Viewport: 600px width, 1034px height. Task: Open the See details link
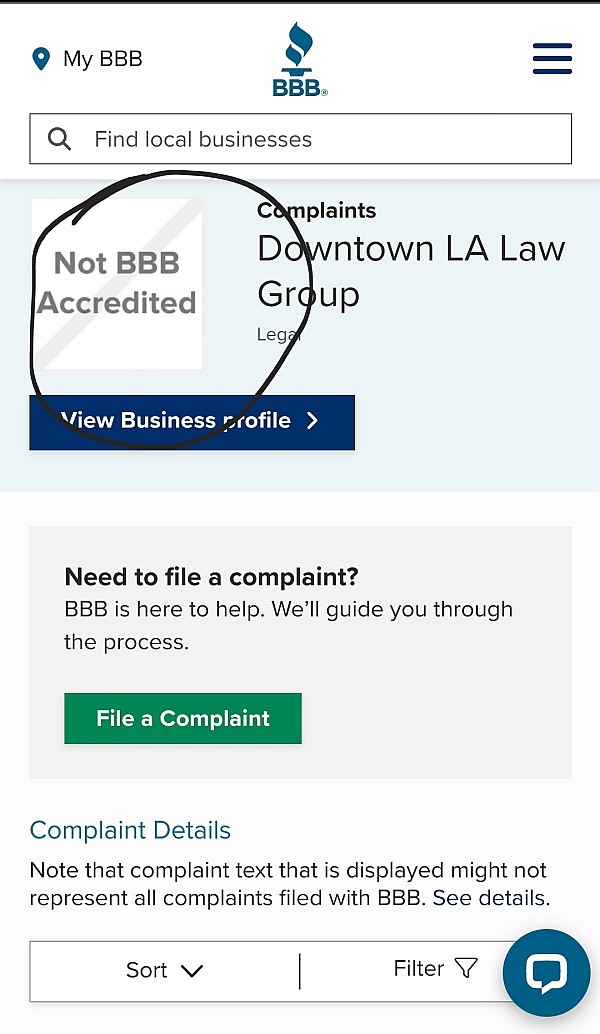489,898
